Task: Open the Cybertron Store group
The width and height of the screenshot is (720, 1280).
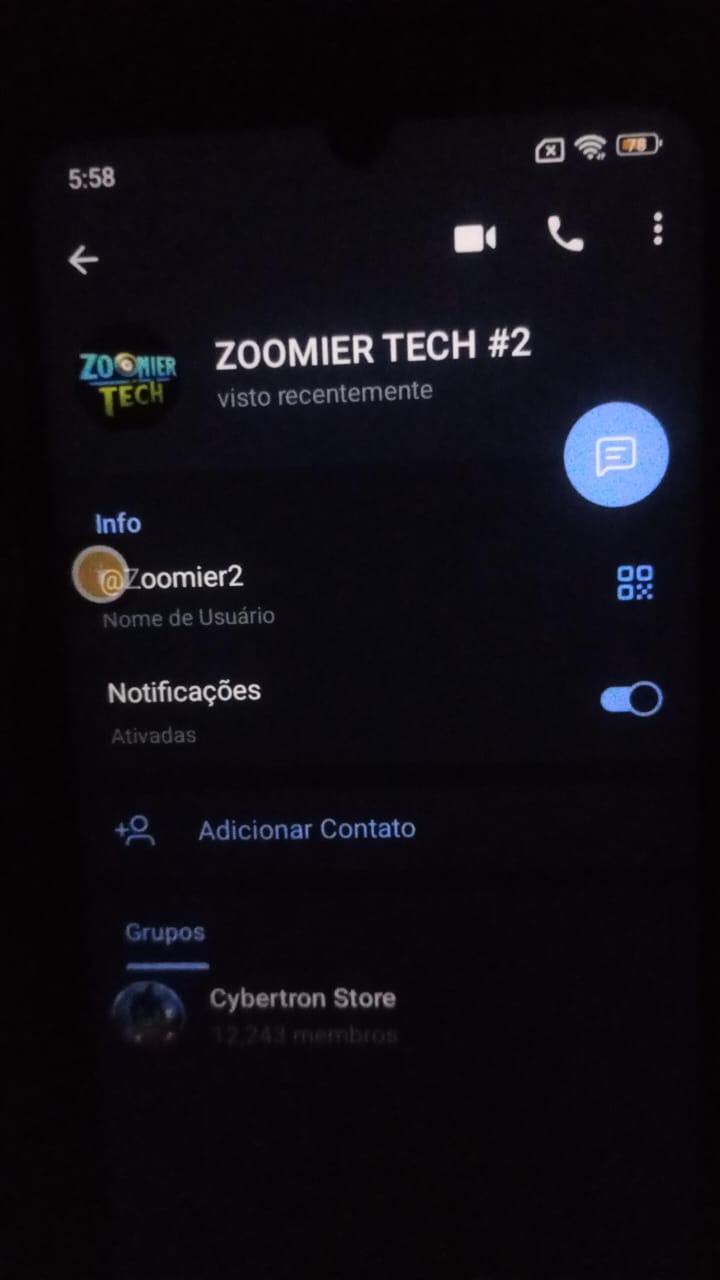Action: tap(302, 998)
